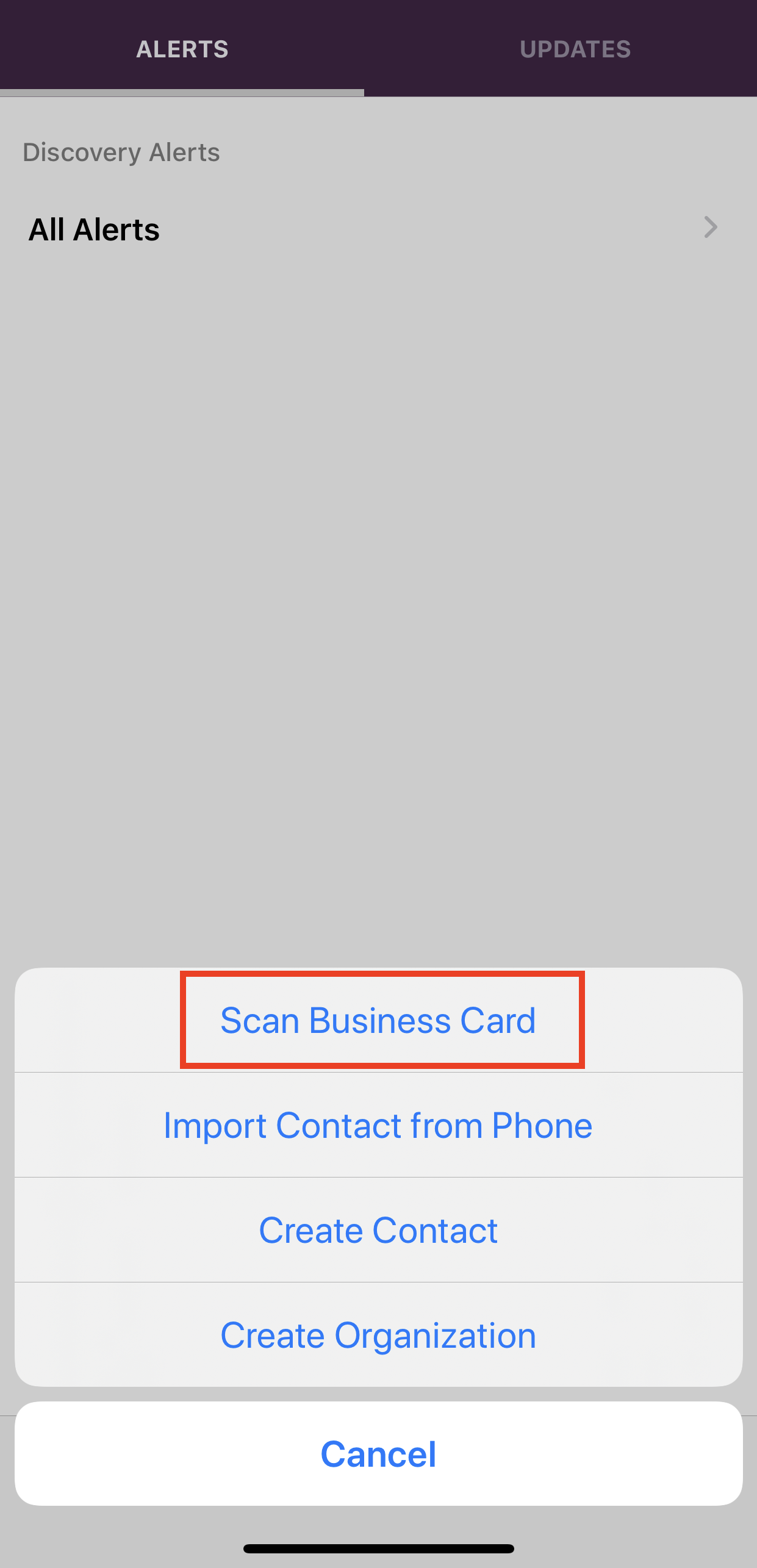Screen dimensions: 757x1568
Task: Open the All Alerts row
Action: click(x=378, y=229)
